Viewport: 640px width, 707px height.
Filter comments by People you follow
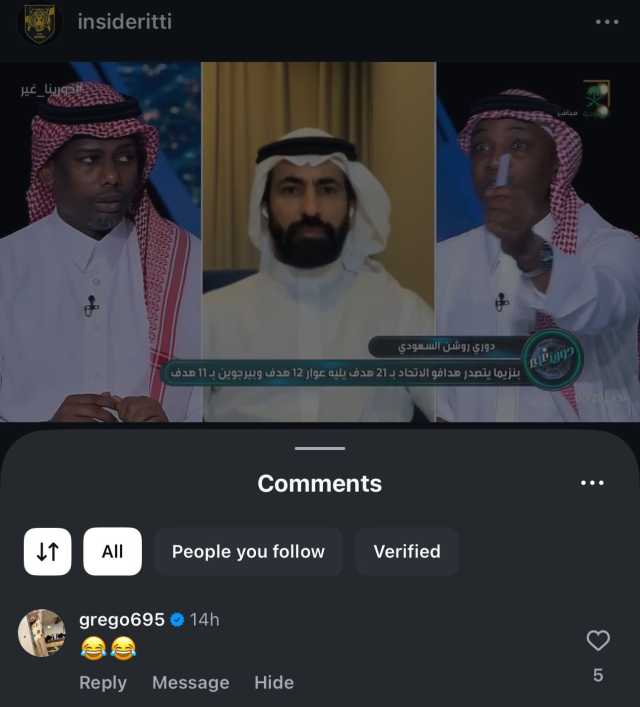248,551
